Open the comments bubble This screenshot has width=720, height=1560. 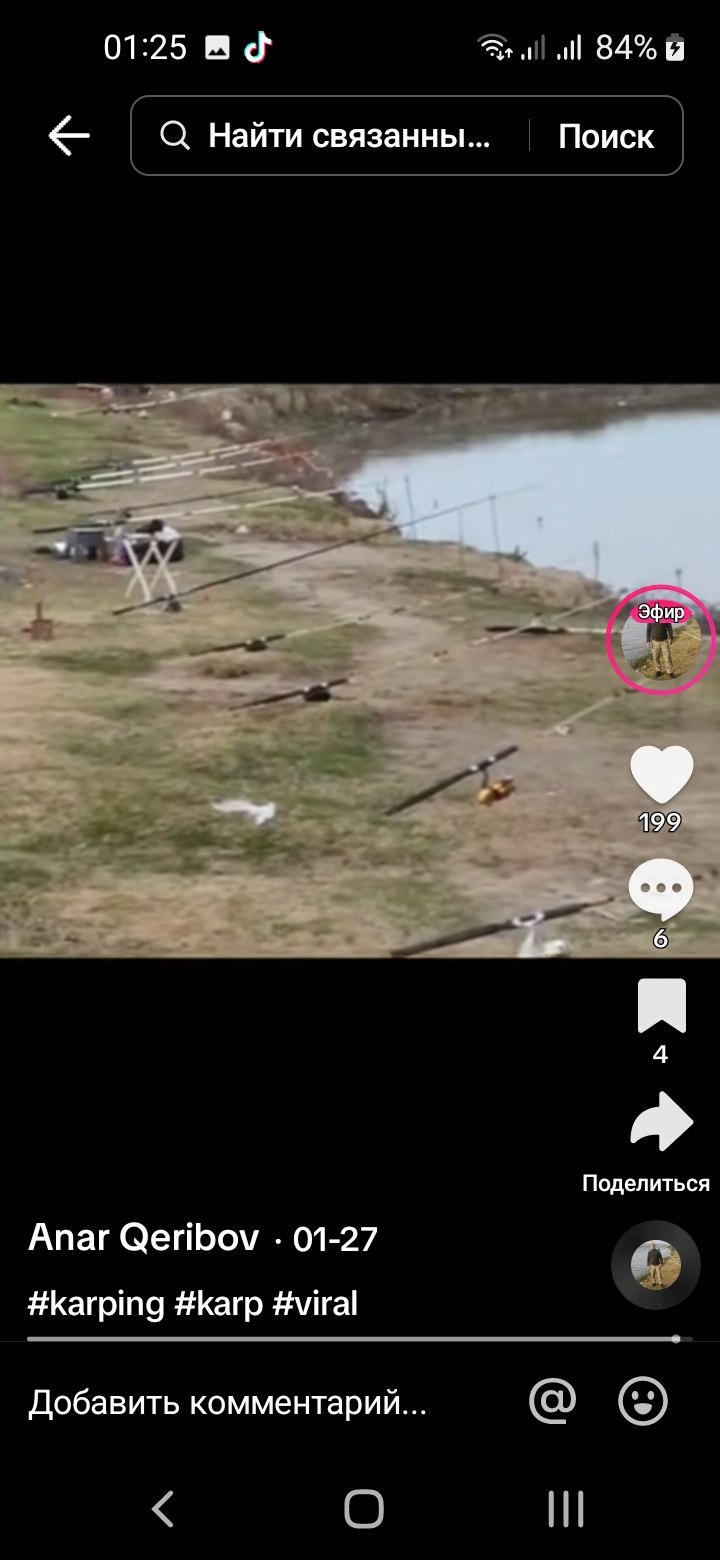(660, 889)
